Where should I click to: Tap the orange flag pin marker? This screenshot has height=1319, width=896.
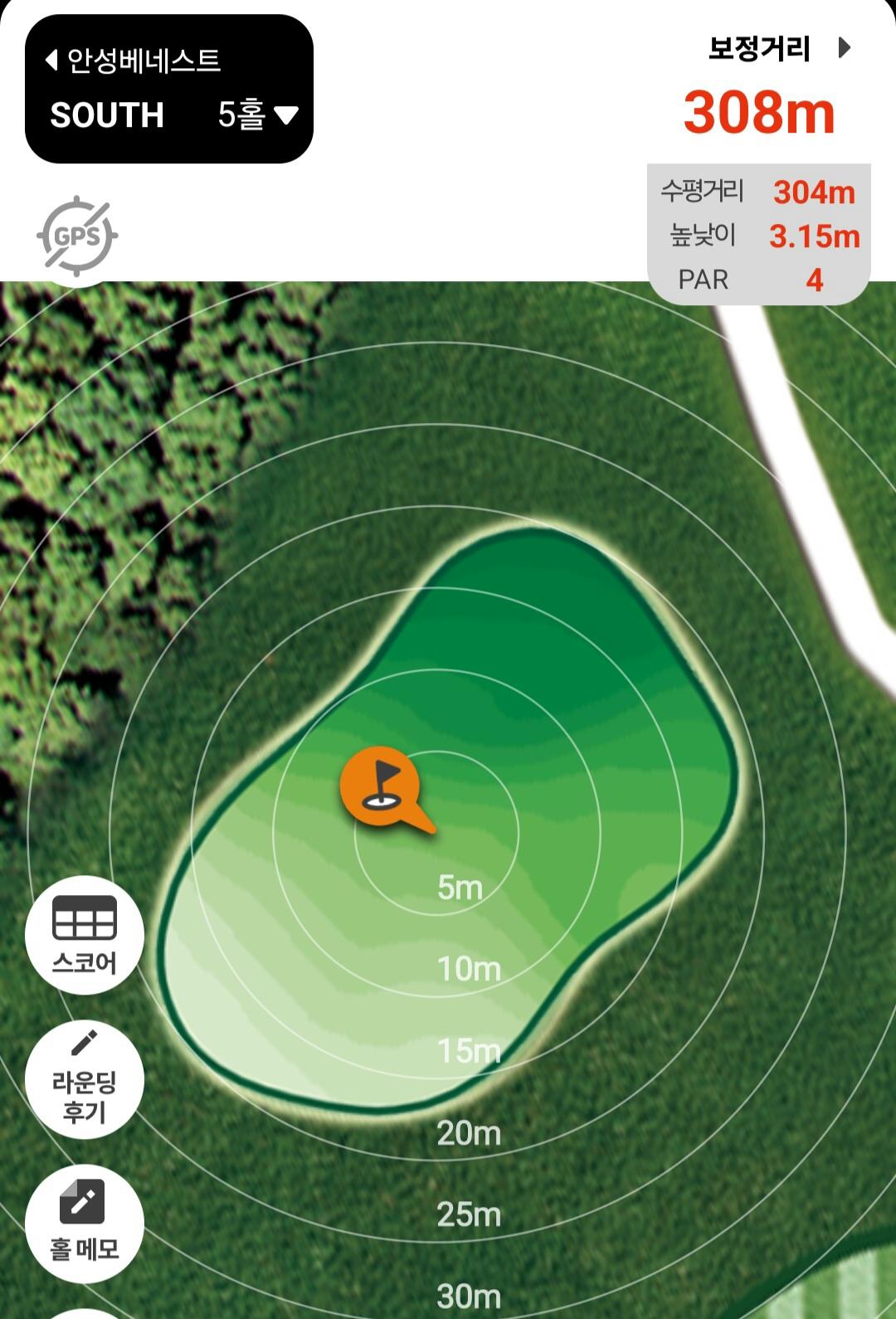(x=382, y=786)
